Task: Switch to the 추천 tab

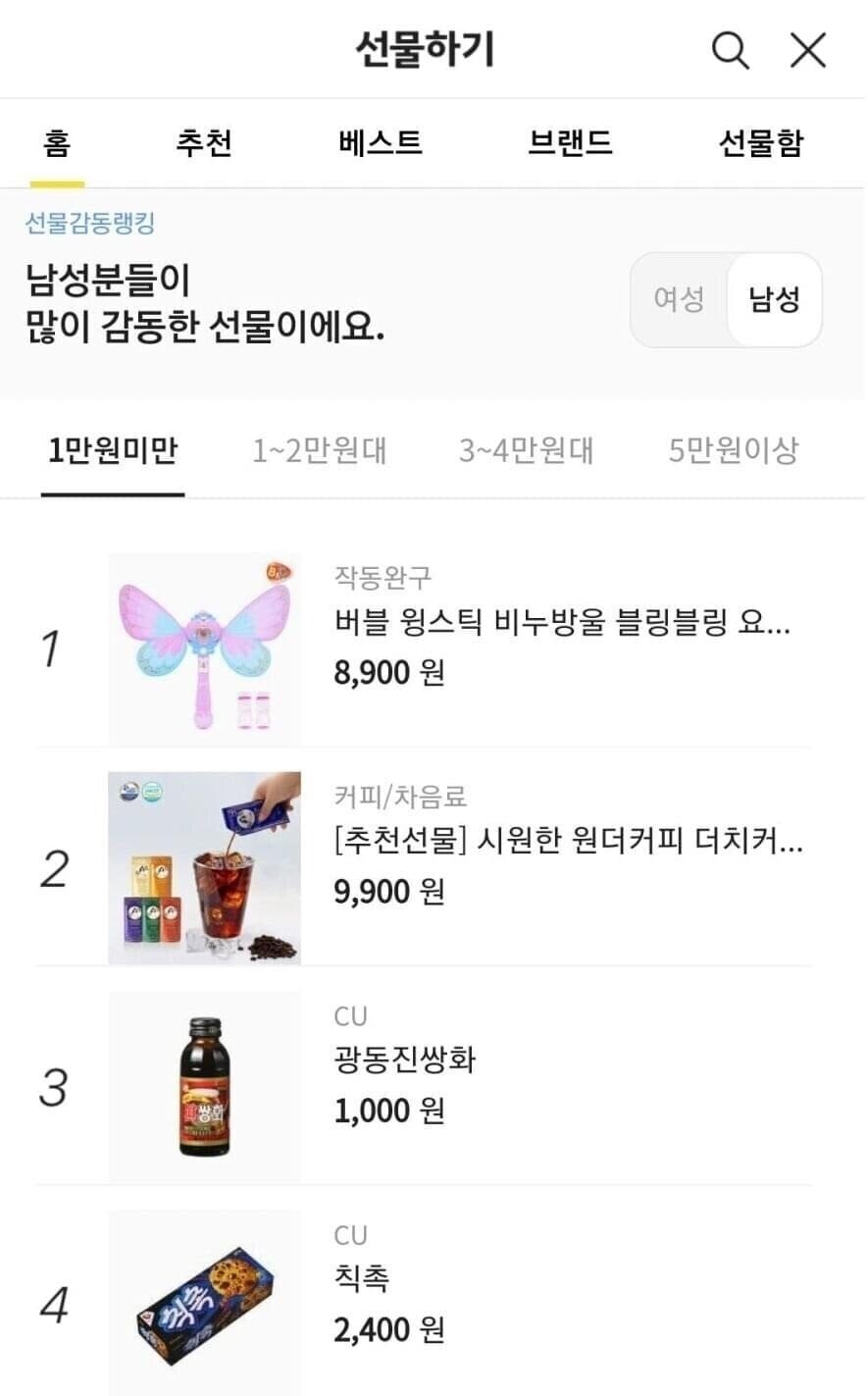Action: coord(203,142)
